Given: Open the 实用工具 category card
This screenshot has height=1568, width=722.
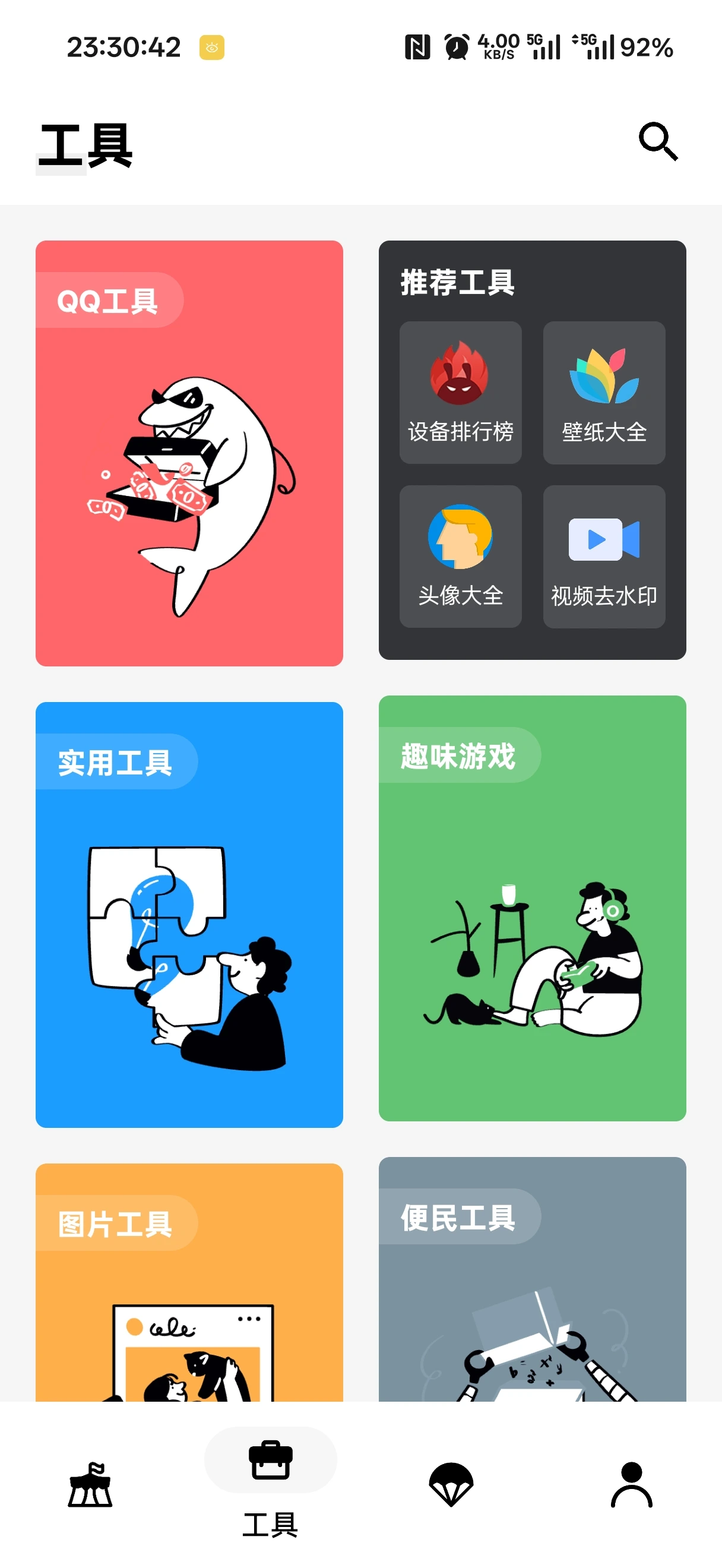Looking at the screenshot, I should point(189,914).
